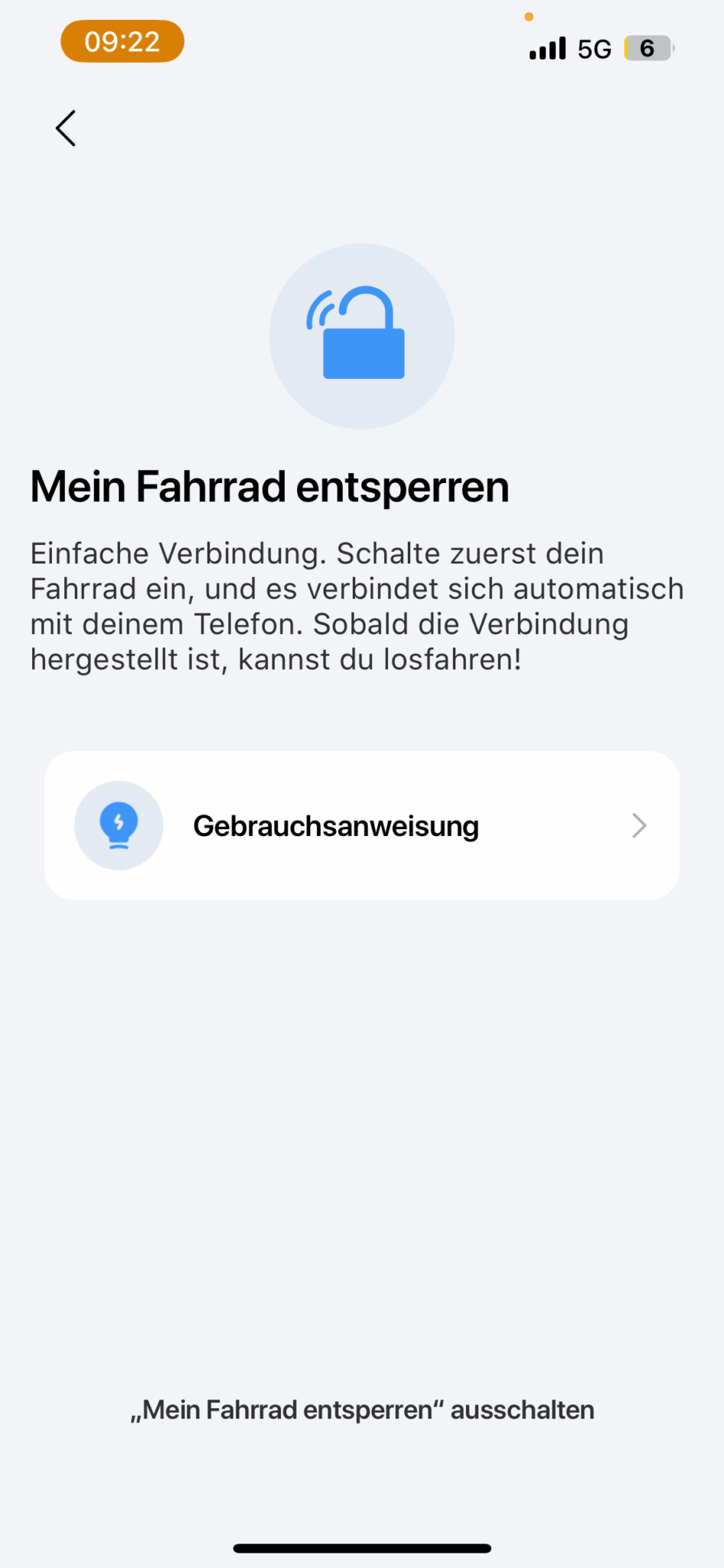Image resolution: width=724 pixels, height=1568 pixels.
Task: Open the Gebrauchsanweisung row
Action: pyautogui.click(x=362, y=825)
